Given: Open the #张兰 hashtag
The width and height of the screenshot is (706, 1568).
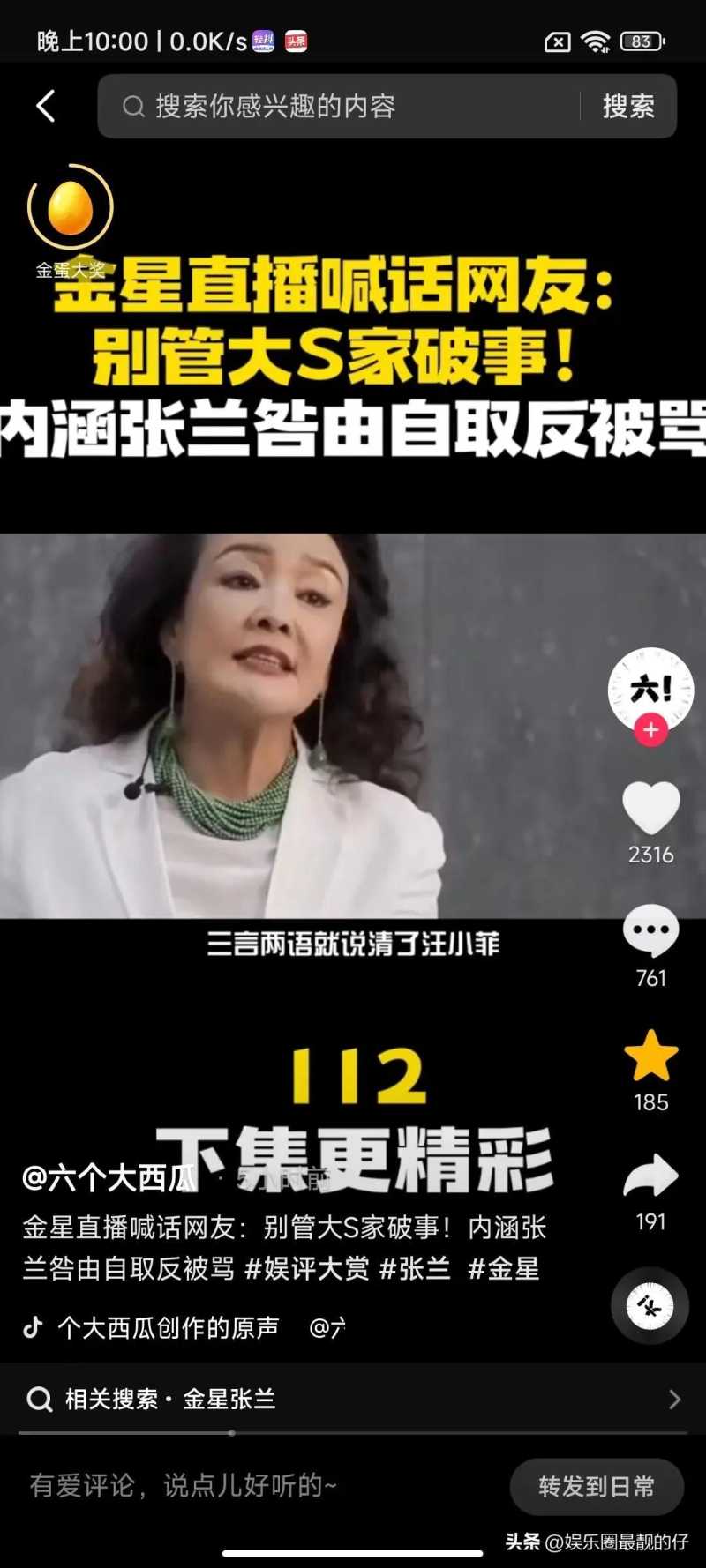Looking at the screenshot, I should click(415, 1269).
